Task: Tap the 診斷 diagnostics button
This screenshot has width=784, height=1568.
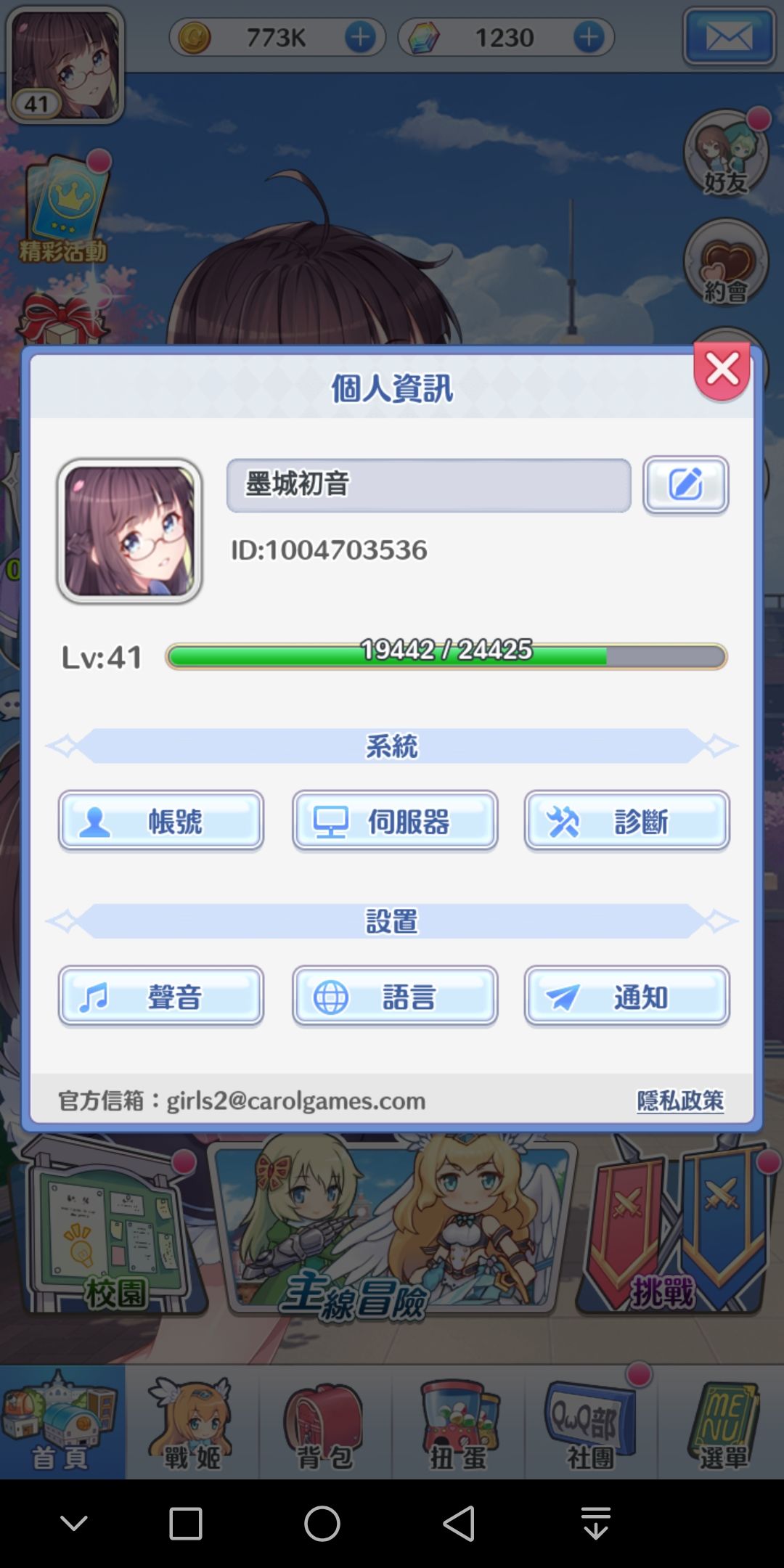Action: point(627,821)
